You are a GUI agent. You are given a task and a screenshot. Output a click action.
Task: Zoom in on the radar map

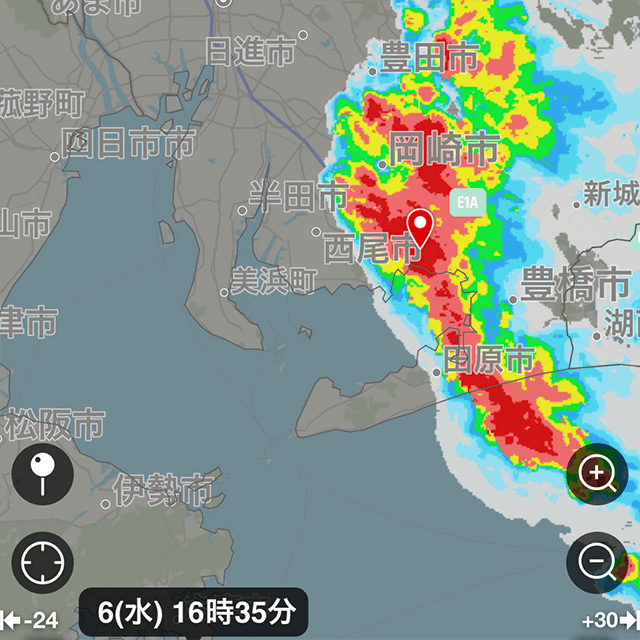(x=597, y=474)
